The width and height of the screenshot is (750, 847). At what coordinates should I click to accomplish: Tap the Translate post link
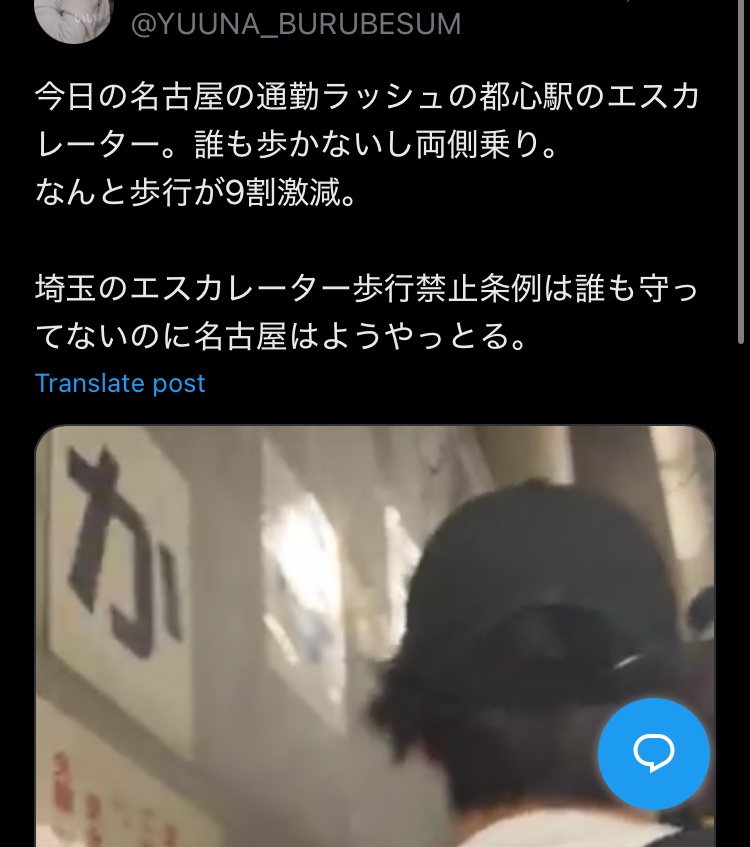tap(120, 383)
